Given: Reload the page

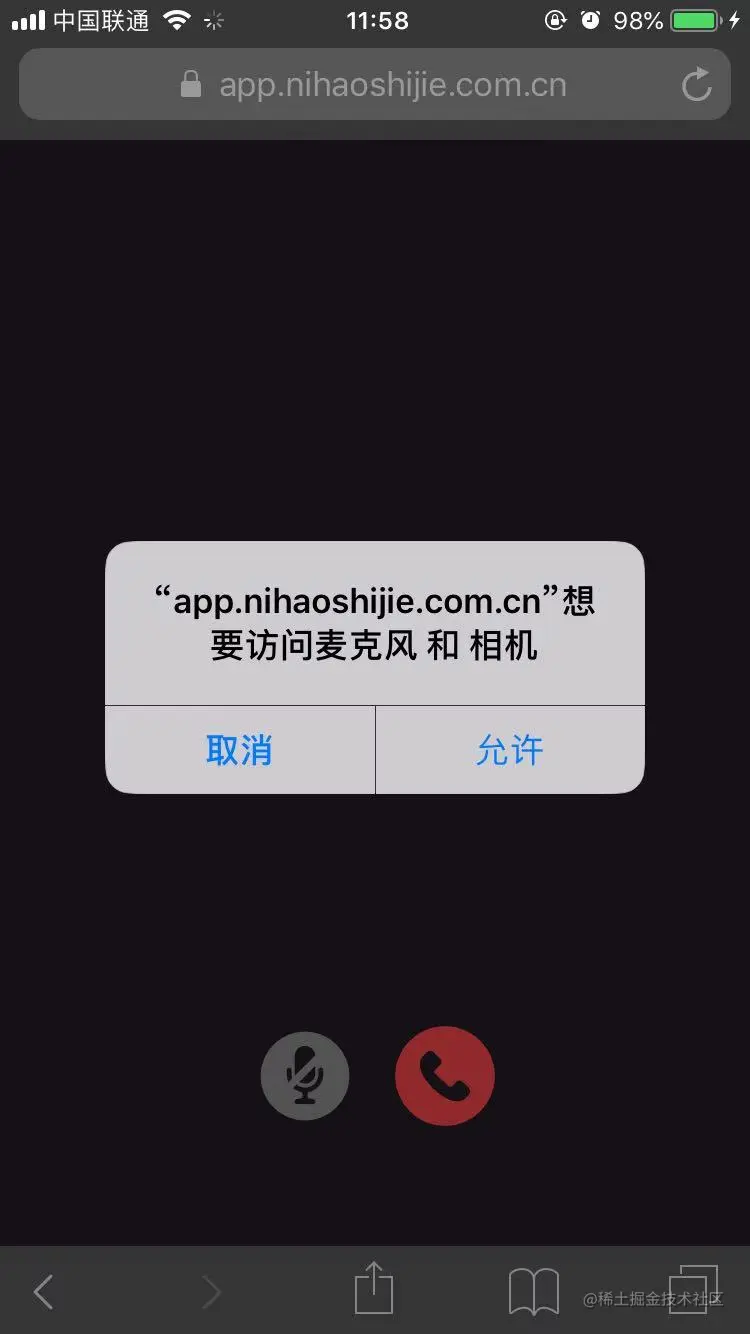Looking at the screenshot, I should tap(697, 85).
